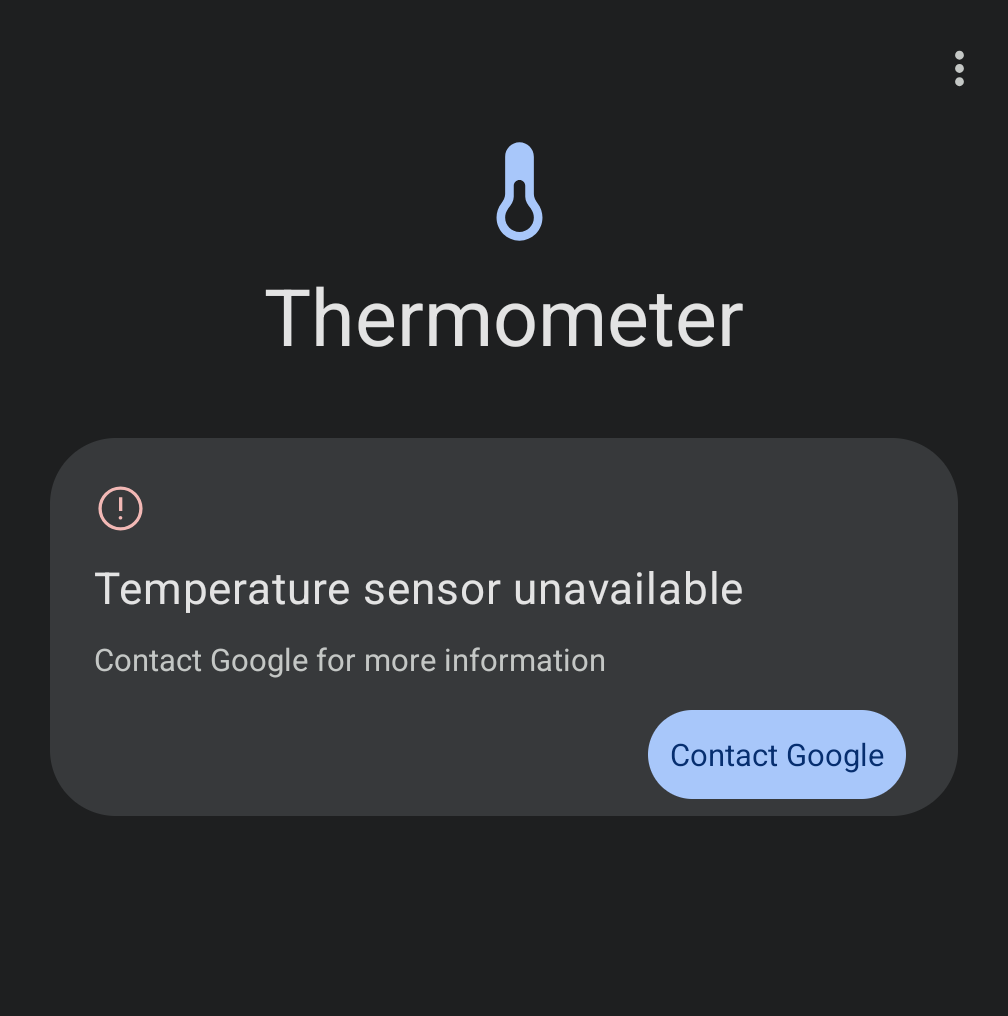Open the three-dot overflow menu
The width and height of the screenshot is (1008, 1016).
coord(959,68)
